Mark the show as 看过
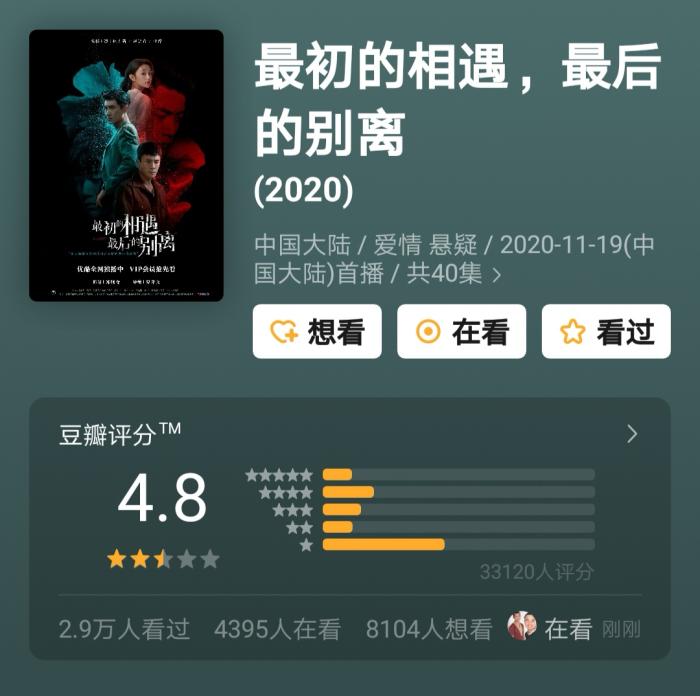 [606, 332]
